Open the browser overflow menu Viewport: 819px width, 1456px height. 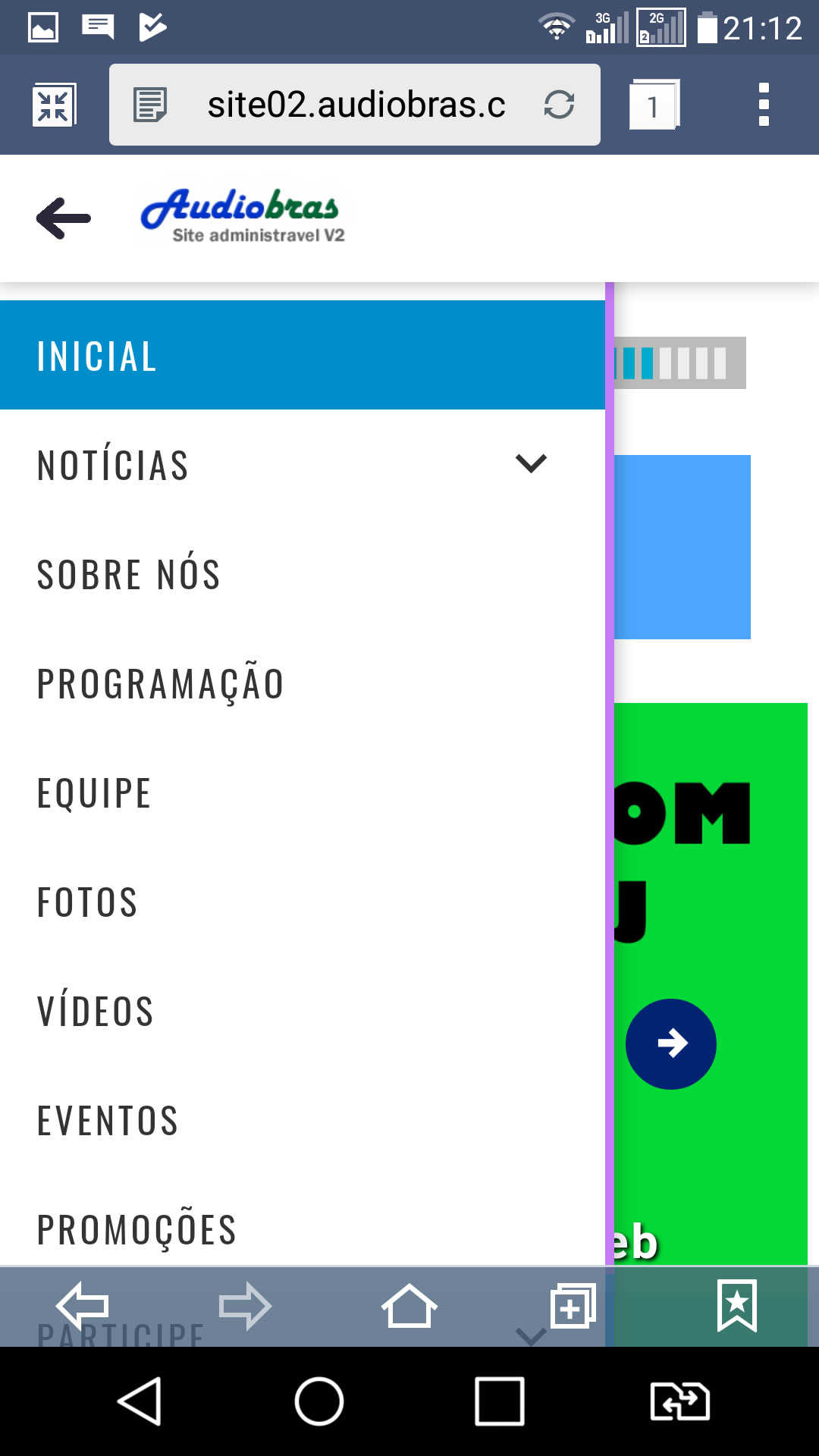coord(764,105)
